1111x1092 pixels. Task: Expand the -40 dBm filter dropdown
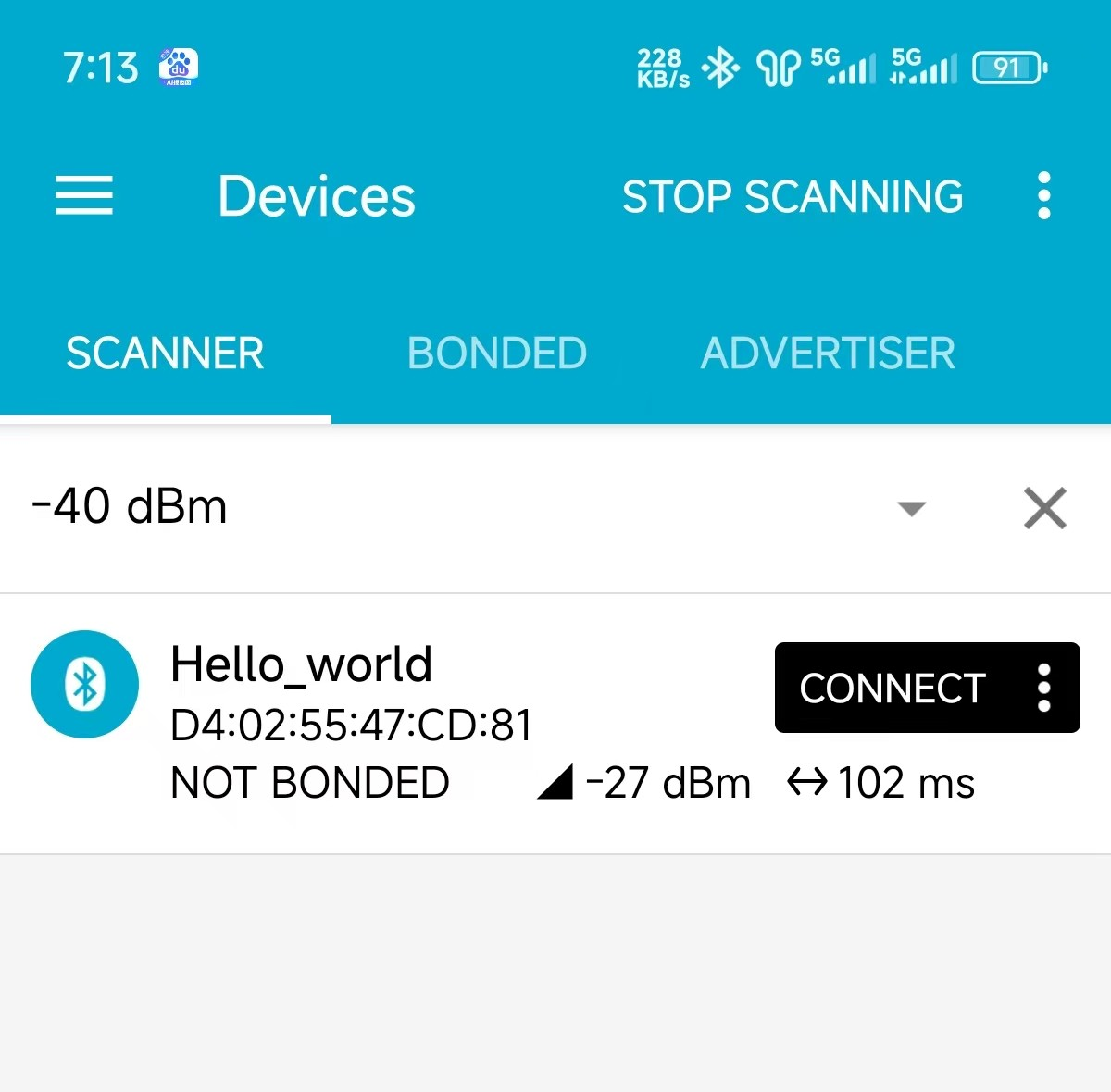[x=912, y=508]
